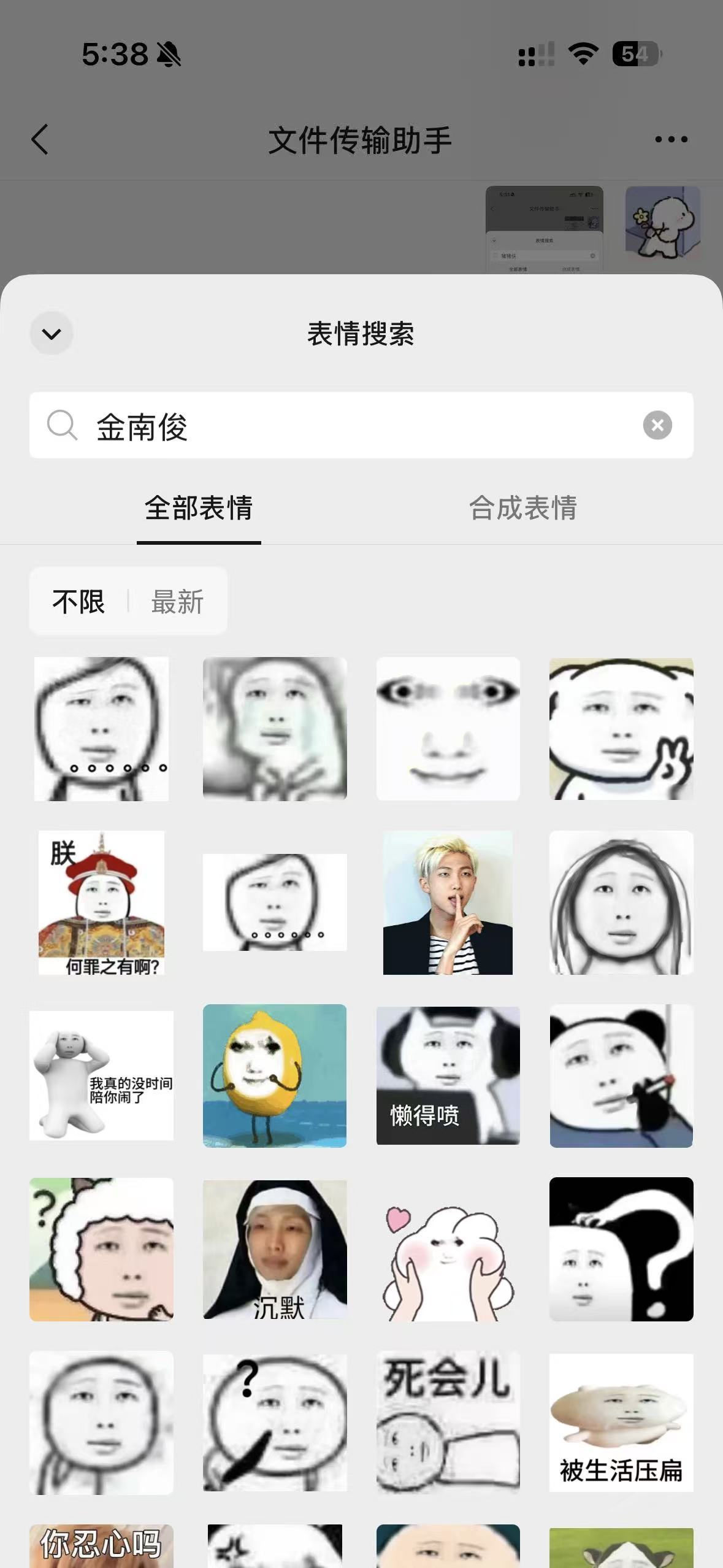Send the 沉默 nun sticker

tap(275, 1249)
